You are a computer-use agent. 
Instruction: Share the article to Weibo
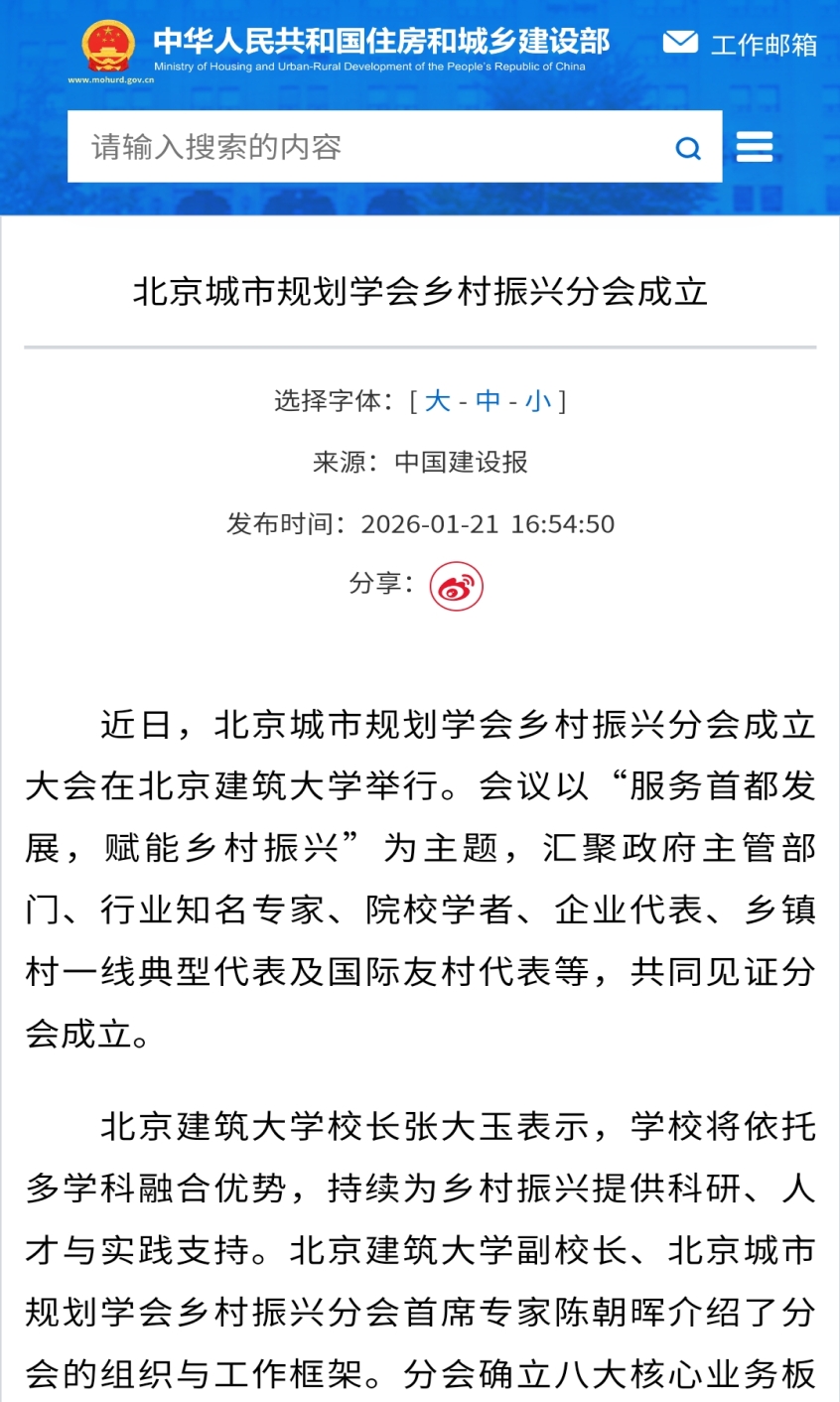(456, 585)
